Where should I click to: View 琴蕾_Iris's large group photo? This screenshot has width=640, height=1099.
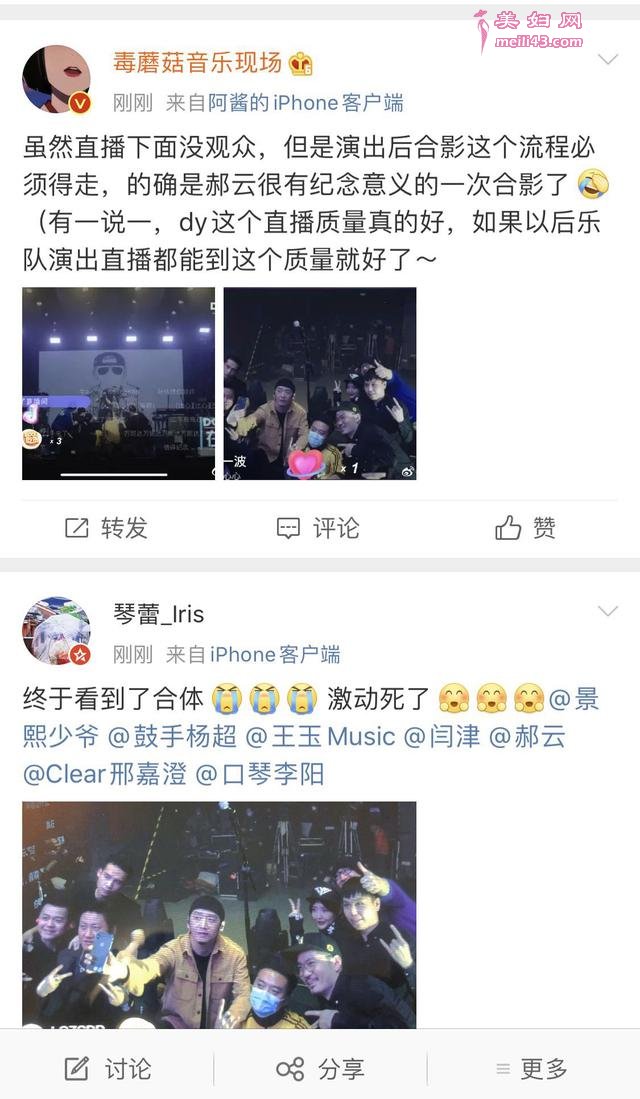[219, 915]
